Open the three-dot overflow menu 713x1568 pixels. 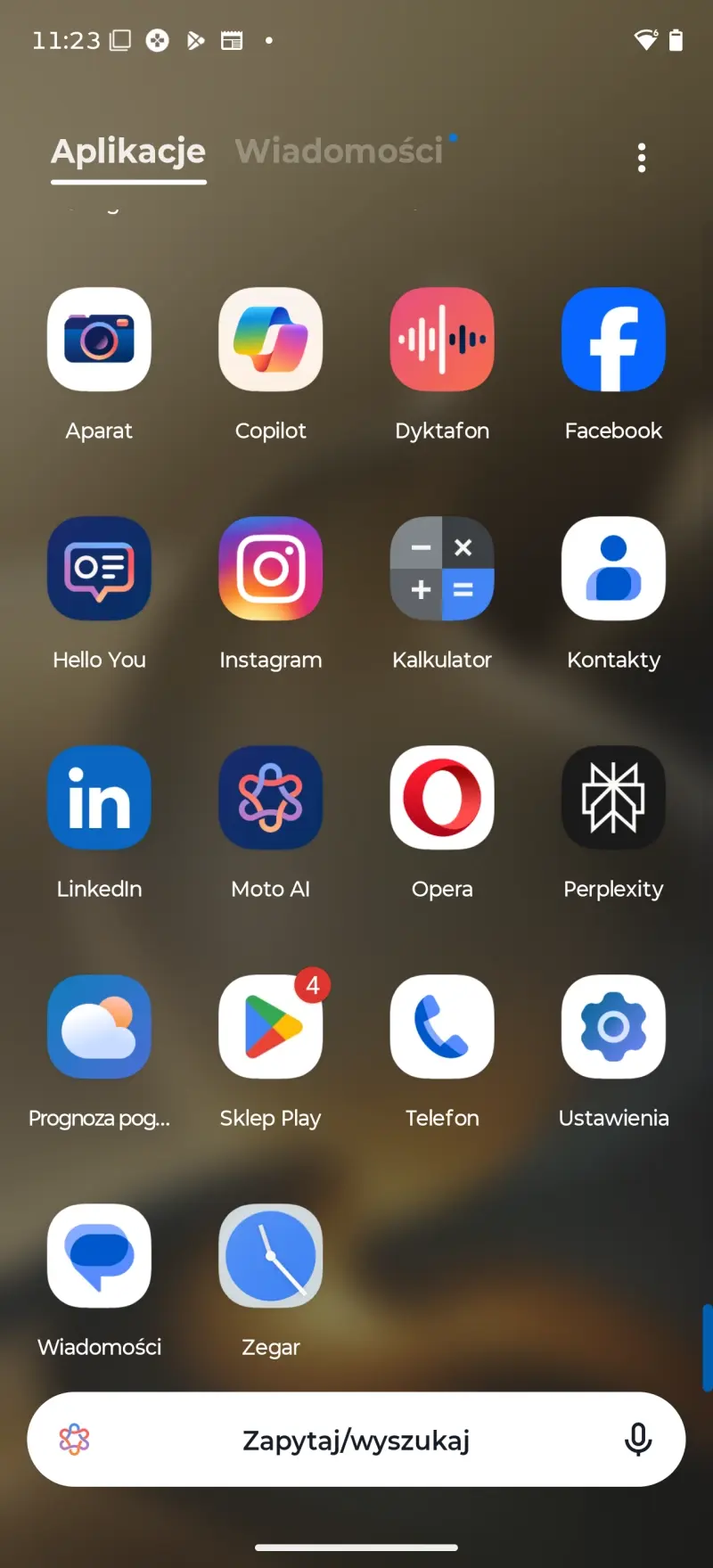pos(642,158)
